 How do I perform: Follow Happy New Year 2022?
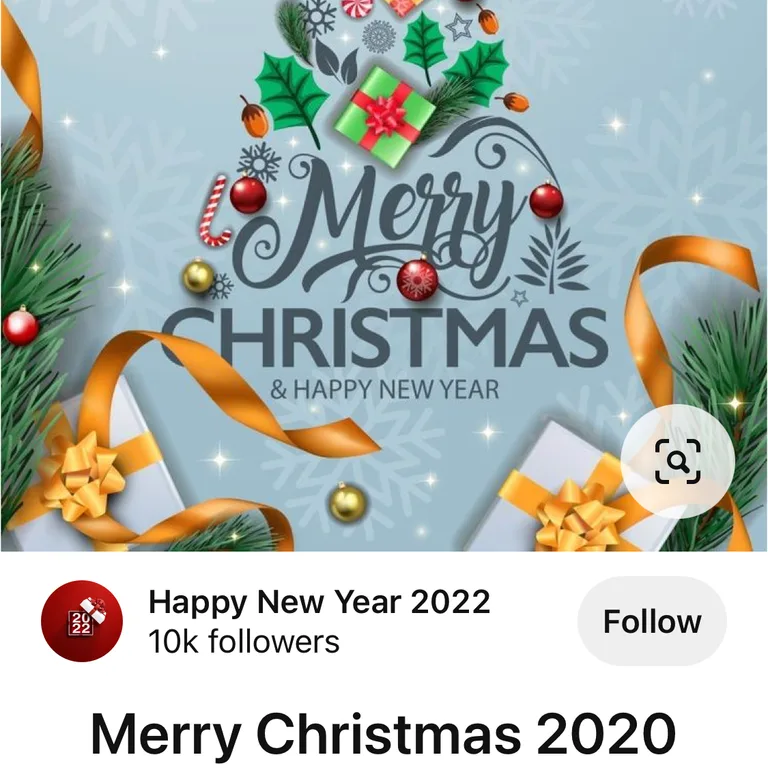652,621
